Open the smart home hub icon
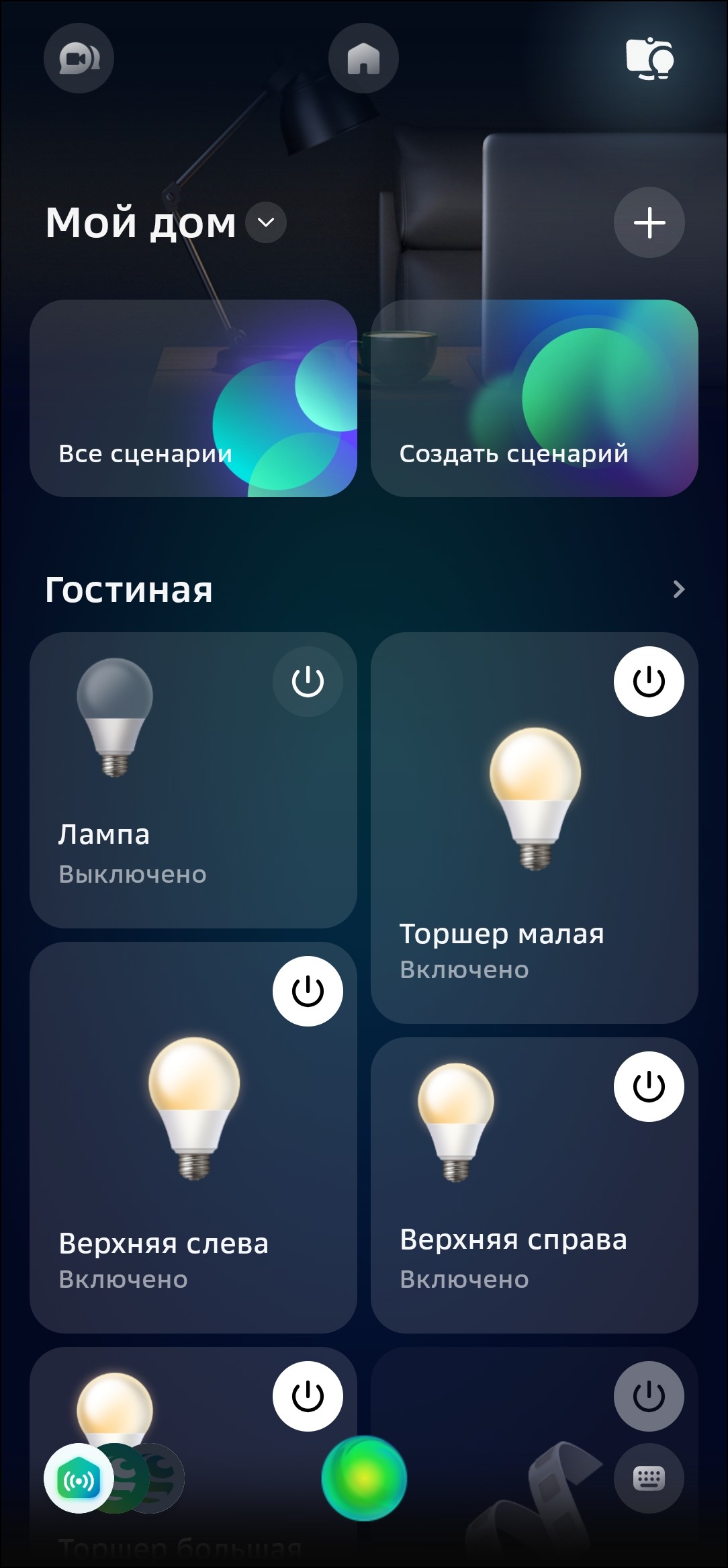 (x=79, y=1478)
